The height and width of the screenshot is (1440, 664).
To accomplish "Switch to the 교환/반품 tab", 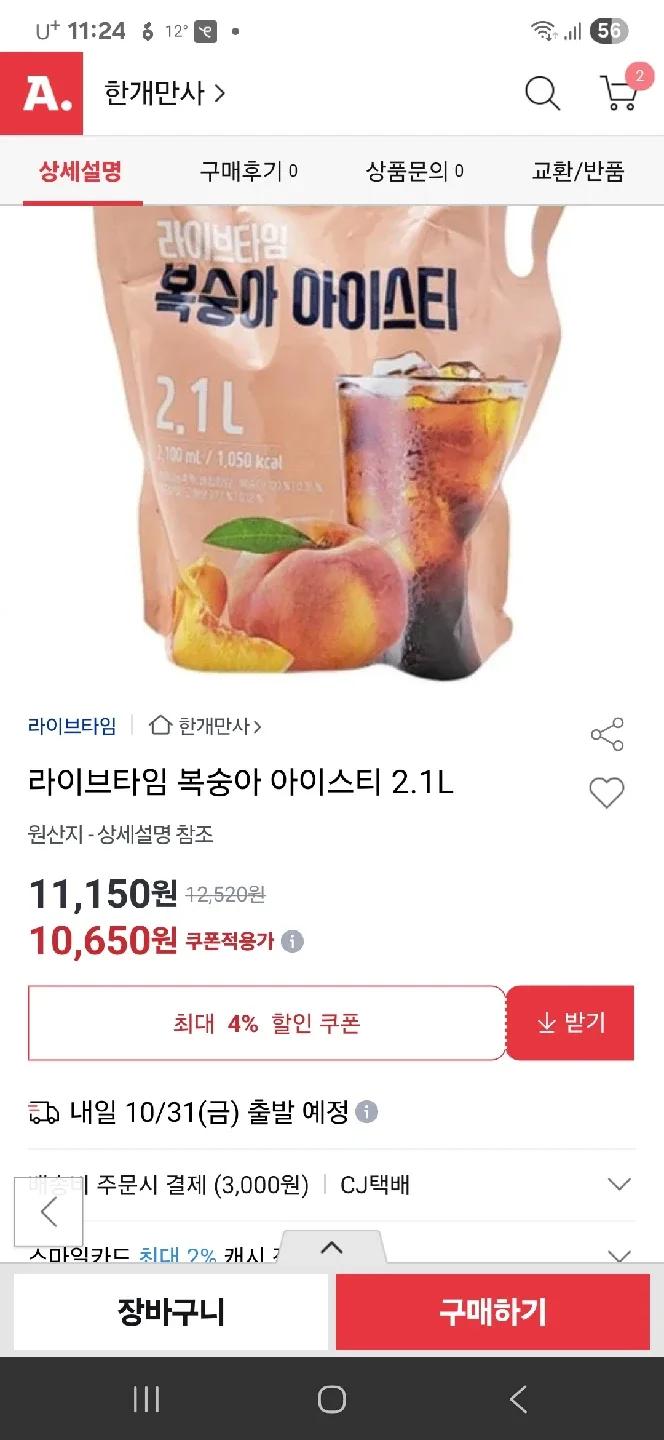I will pyautogui.click(x=578, y=171).
